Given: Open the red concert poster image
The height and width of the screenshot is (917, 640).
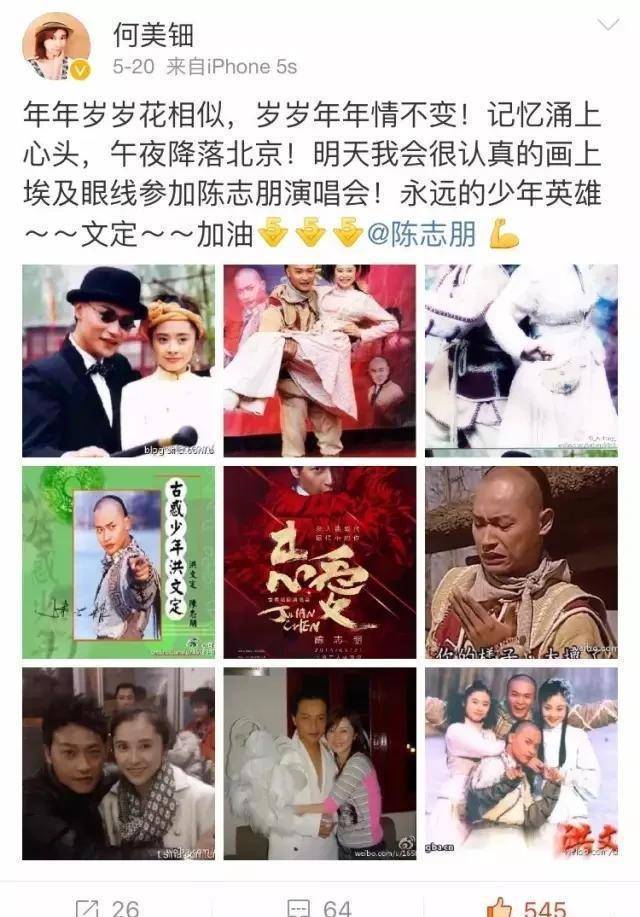Looking at the screenshot, I should tap(319, 562).
